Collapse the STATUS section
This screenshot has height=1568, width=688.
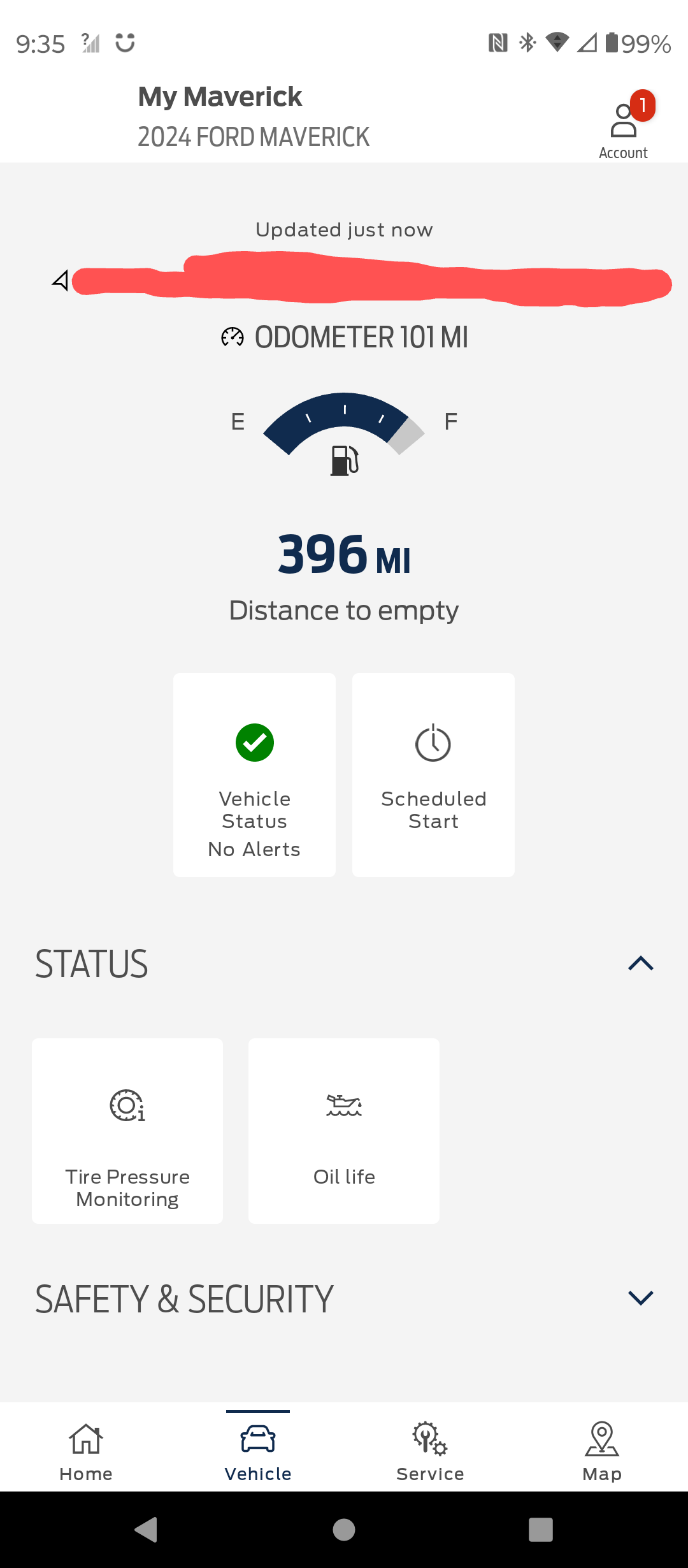pyautogui.click(x=640, y=963)
